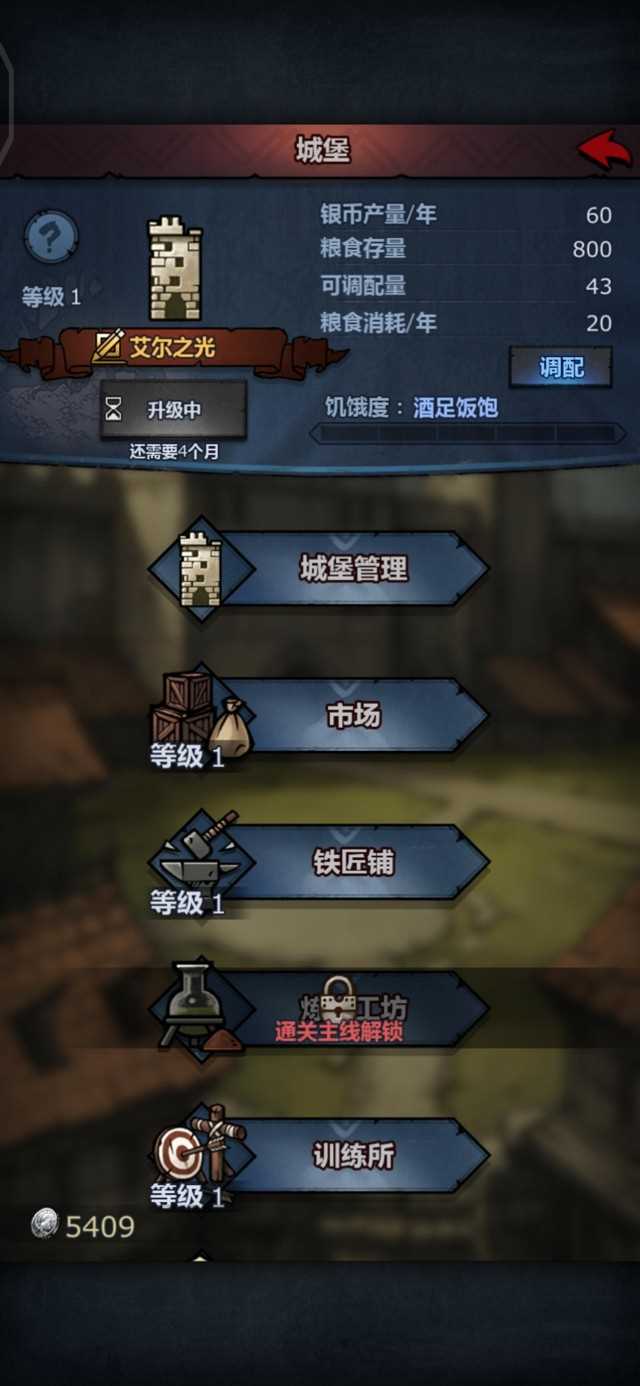Tap the 调配 allocate button
Viewport: 640px width, 1386px height.
(x=560, y=367)
